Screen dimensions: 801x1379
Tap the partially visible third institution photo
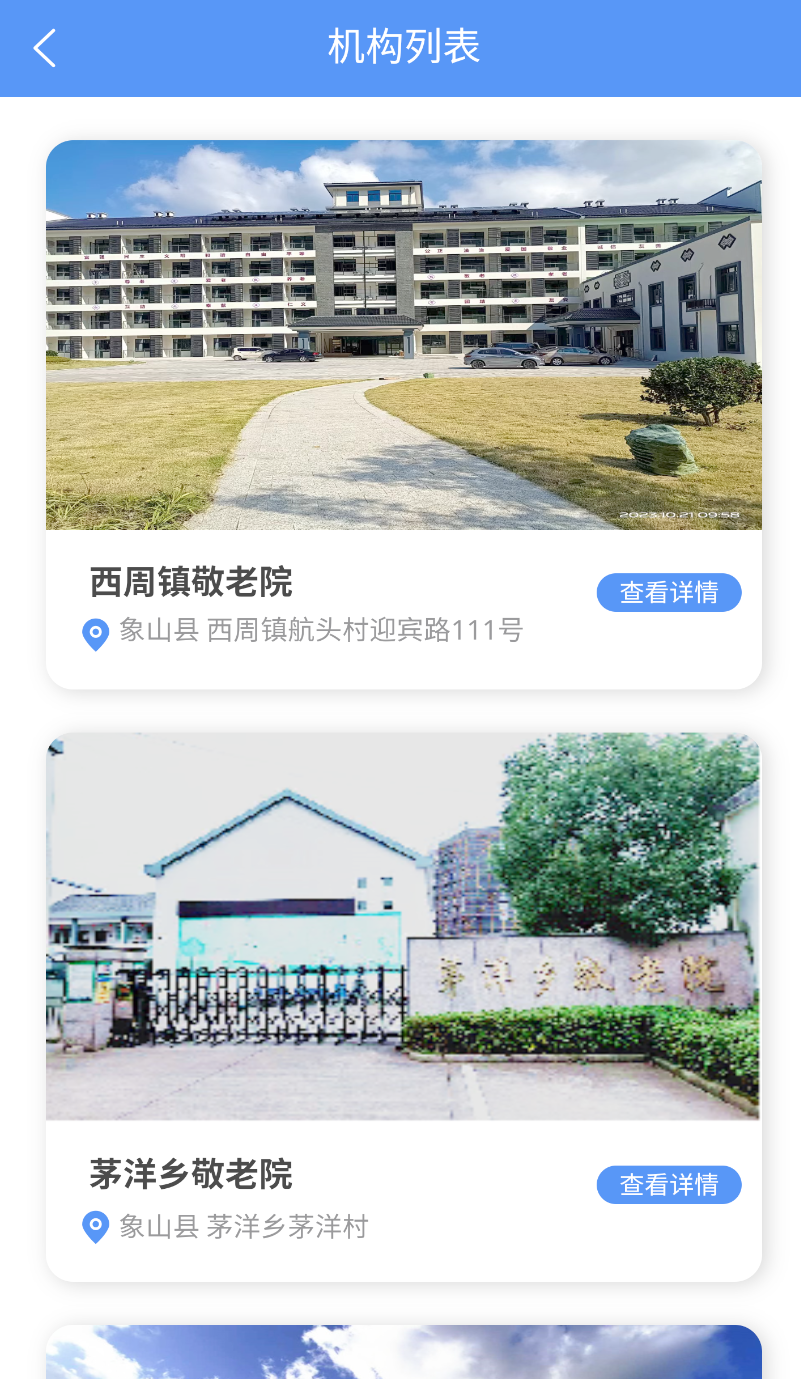[x=400, y=1352]
